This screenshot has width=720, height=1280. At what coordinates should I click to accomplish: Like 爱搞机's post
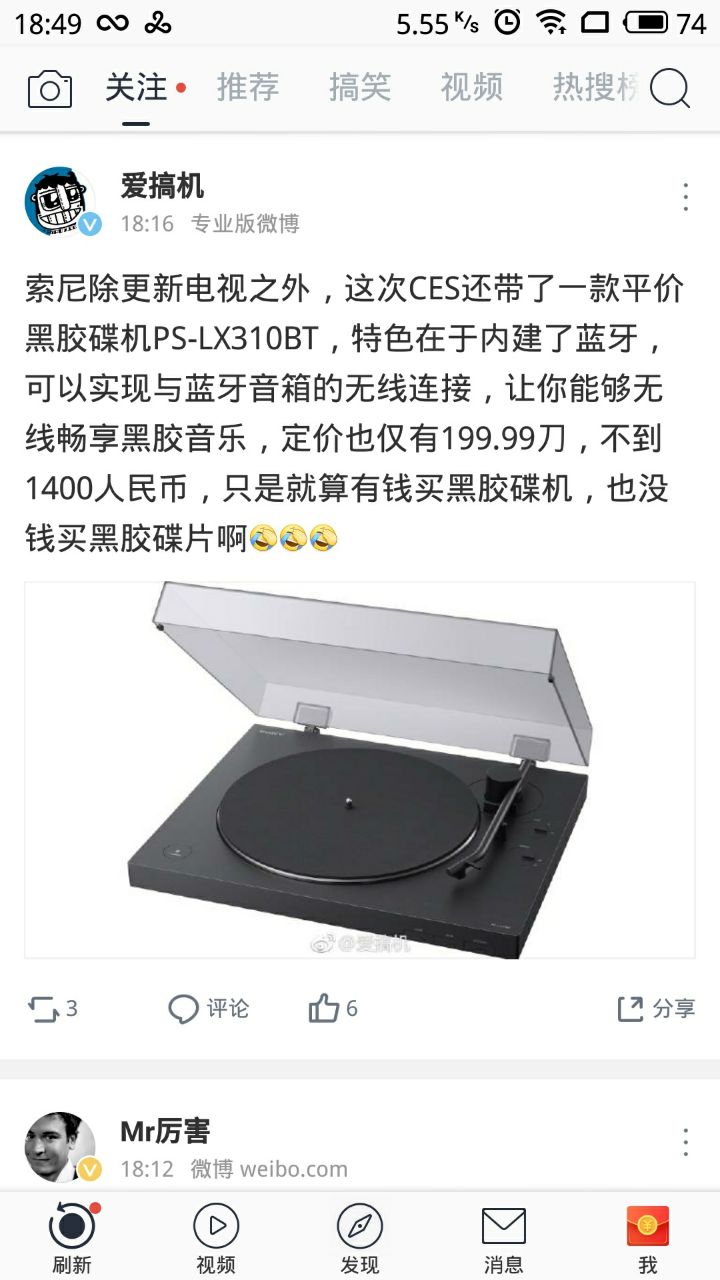click(x=332, y=1009)
